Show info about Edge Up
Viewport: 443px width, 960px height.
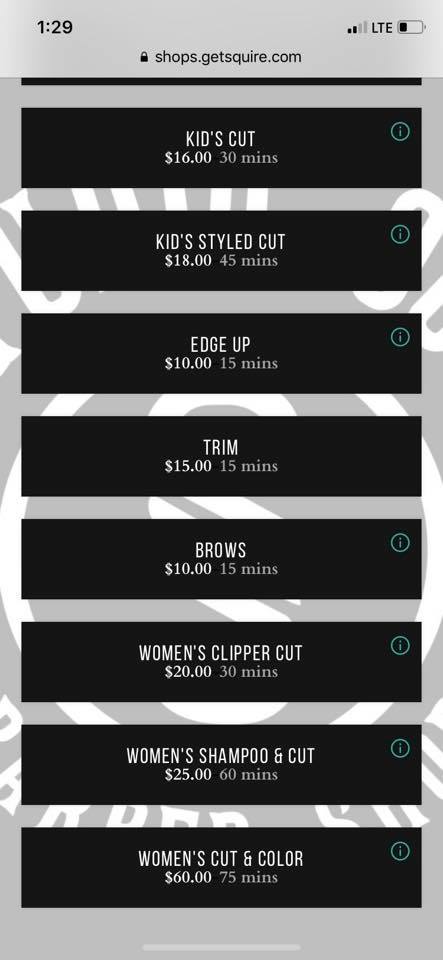click(x=400, y=337)
